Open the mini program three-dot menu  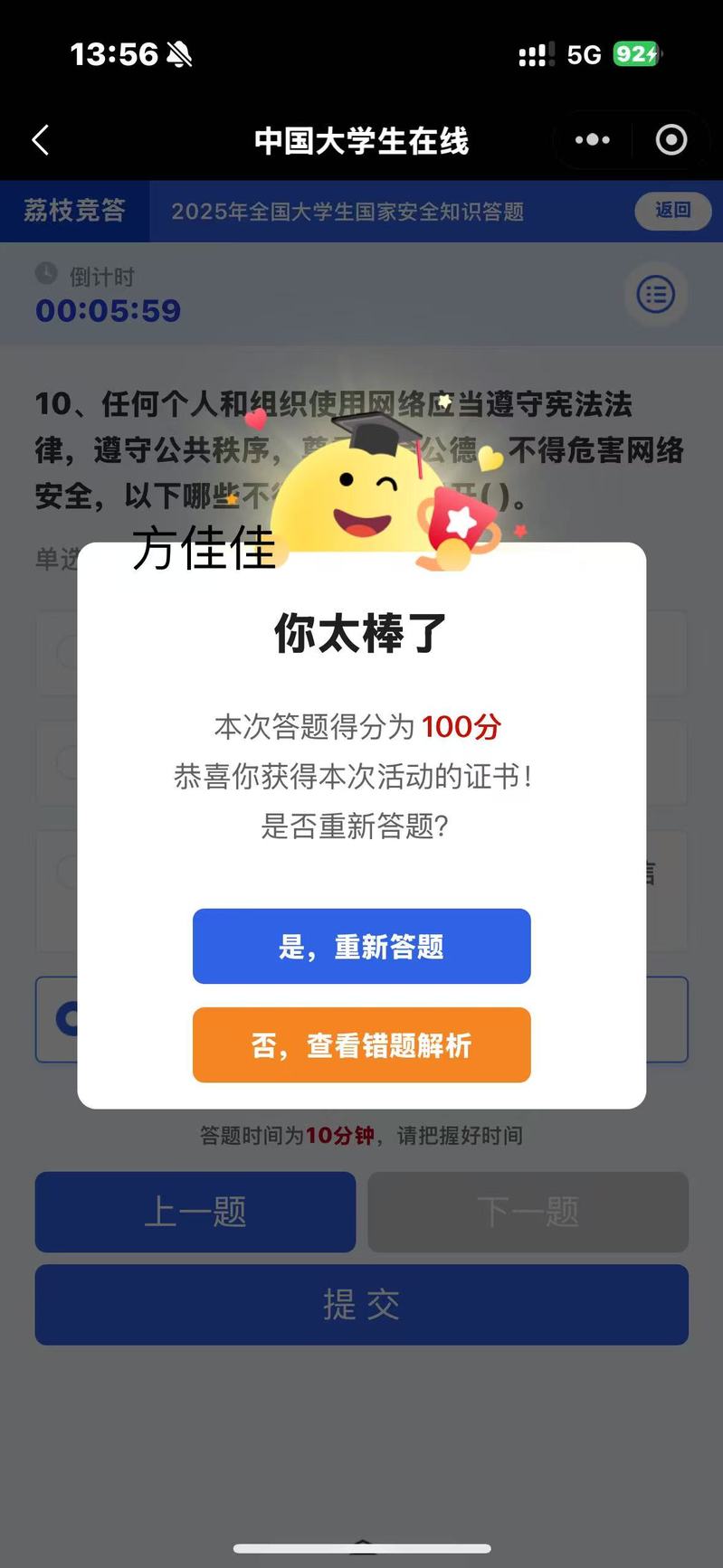[593, 140]
